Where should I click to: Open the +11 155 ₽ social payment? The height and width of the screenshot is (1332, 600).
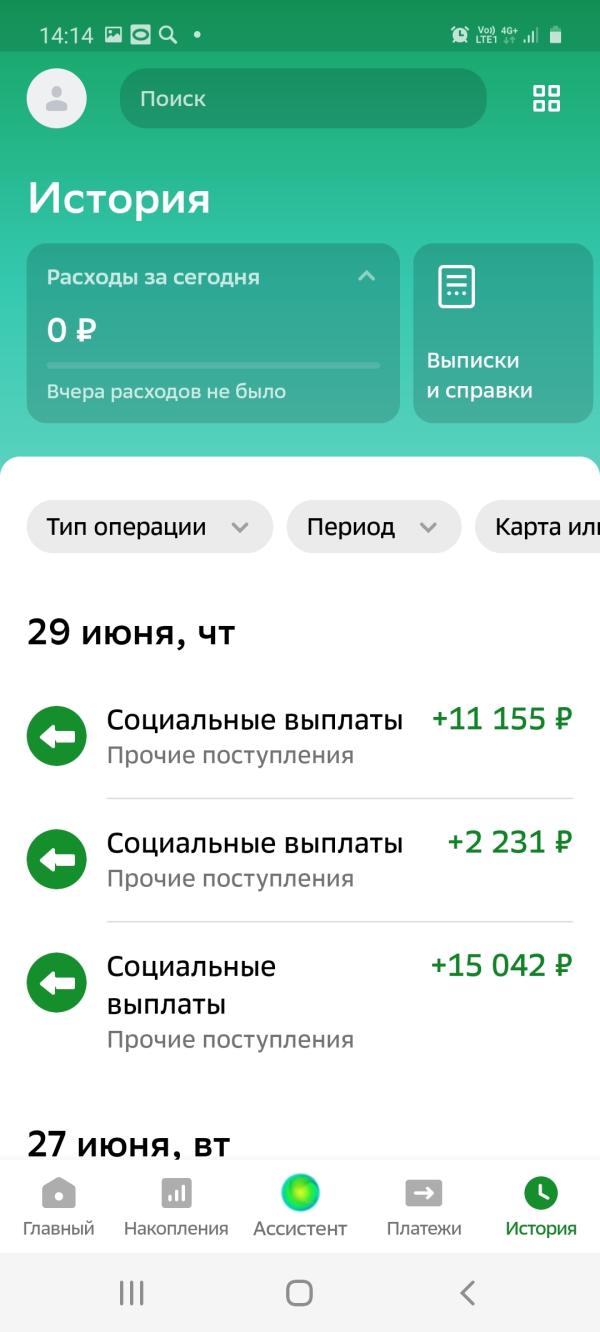click(300, 736)
